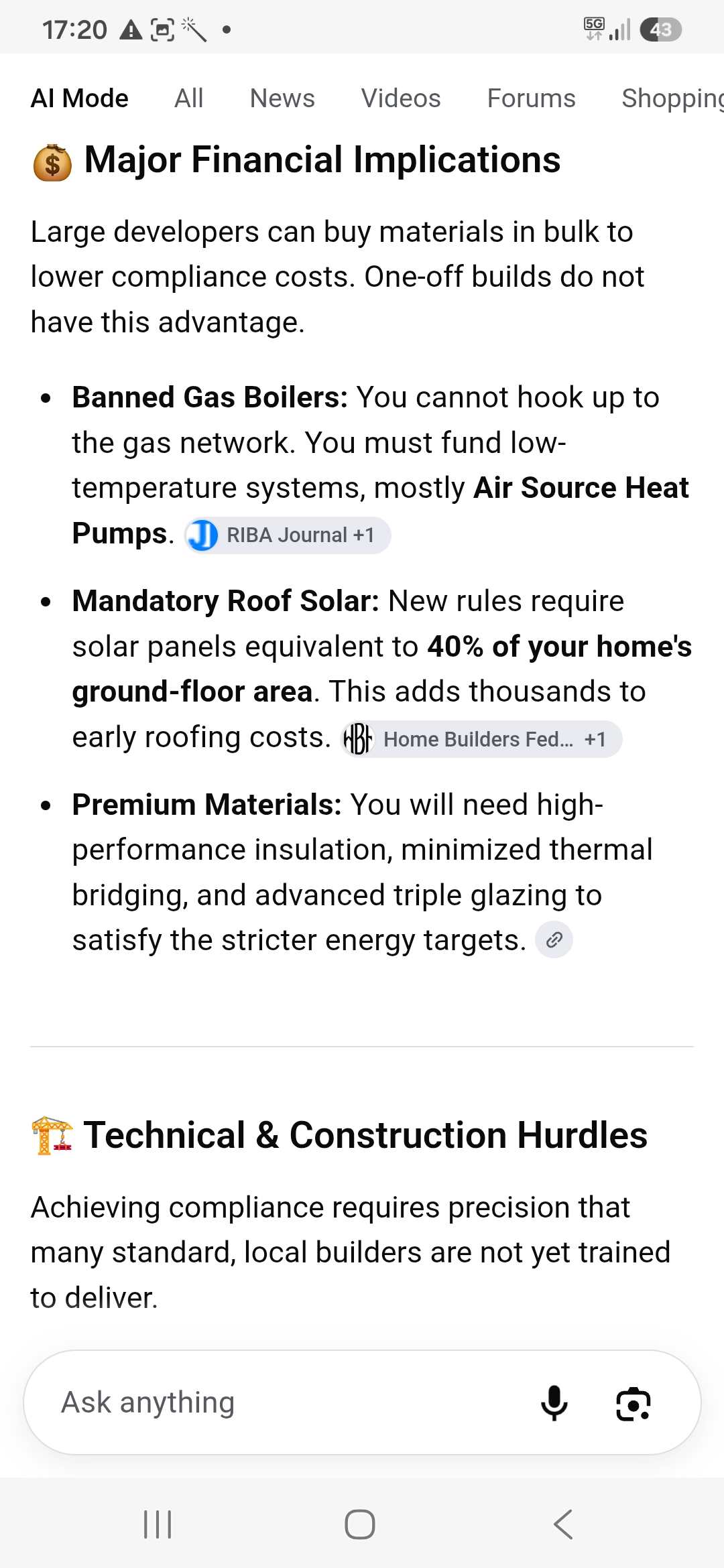Go to the Forums tab
The width and height of the screenshot is (724, 1568).
[531, 99]
